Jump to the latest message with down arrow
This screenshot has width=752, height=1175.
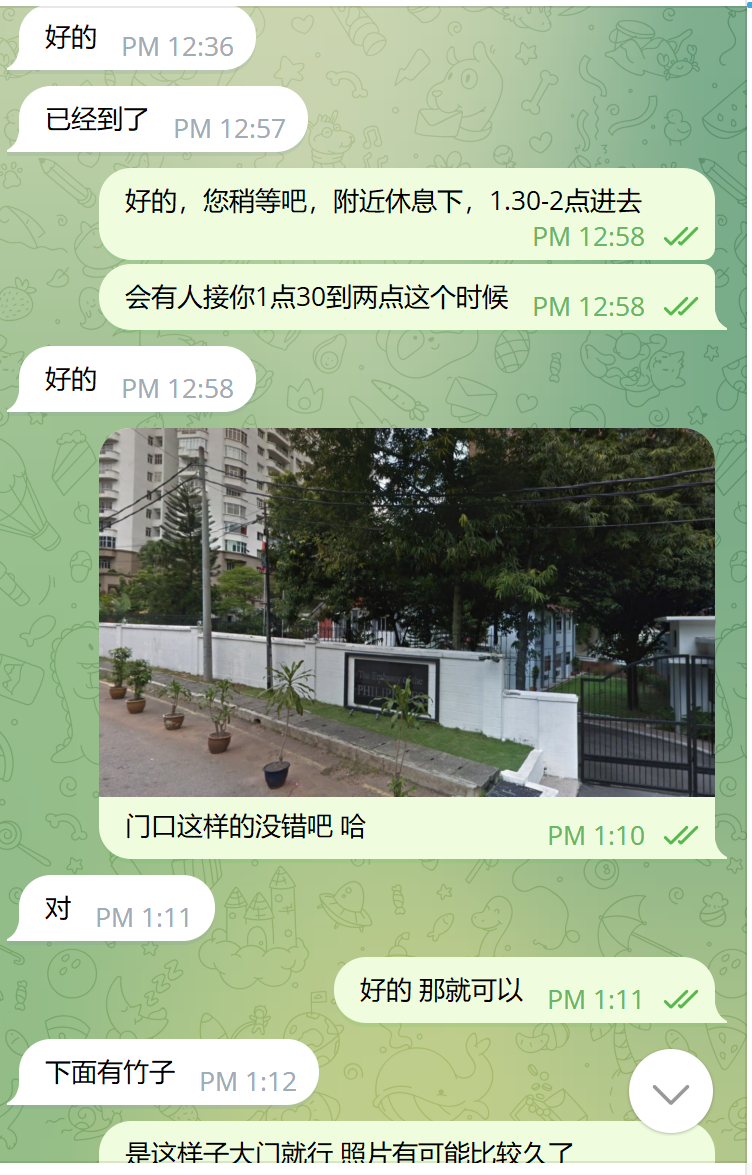670,1091
